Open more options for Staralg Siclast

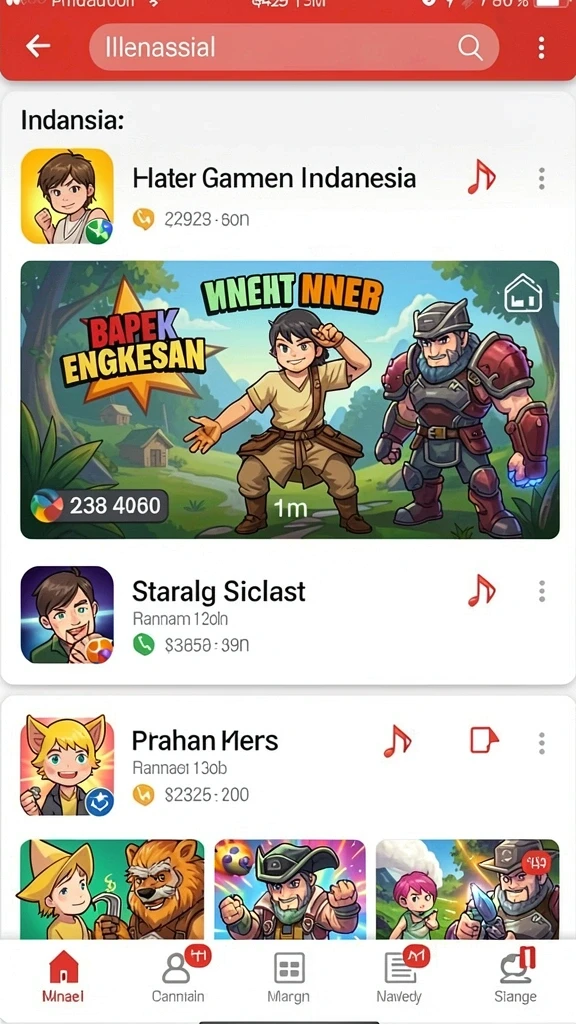541,591
